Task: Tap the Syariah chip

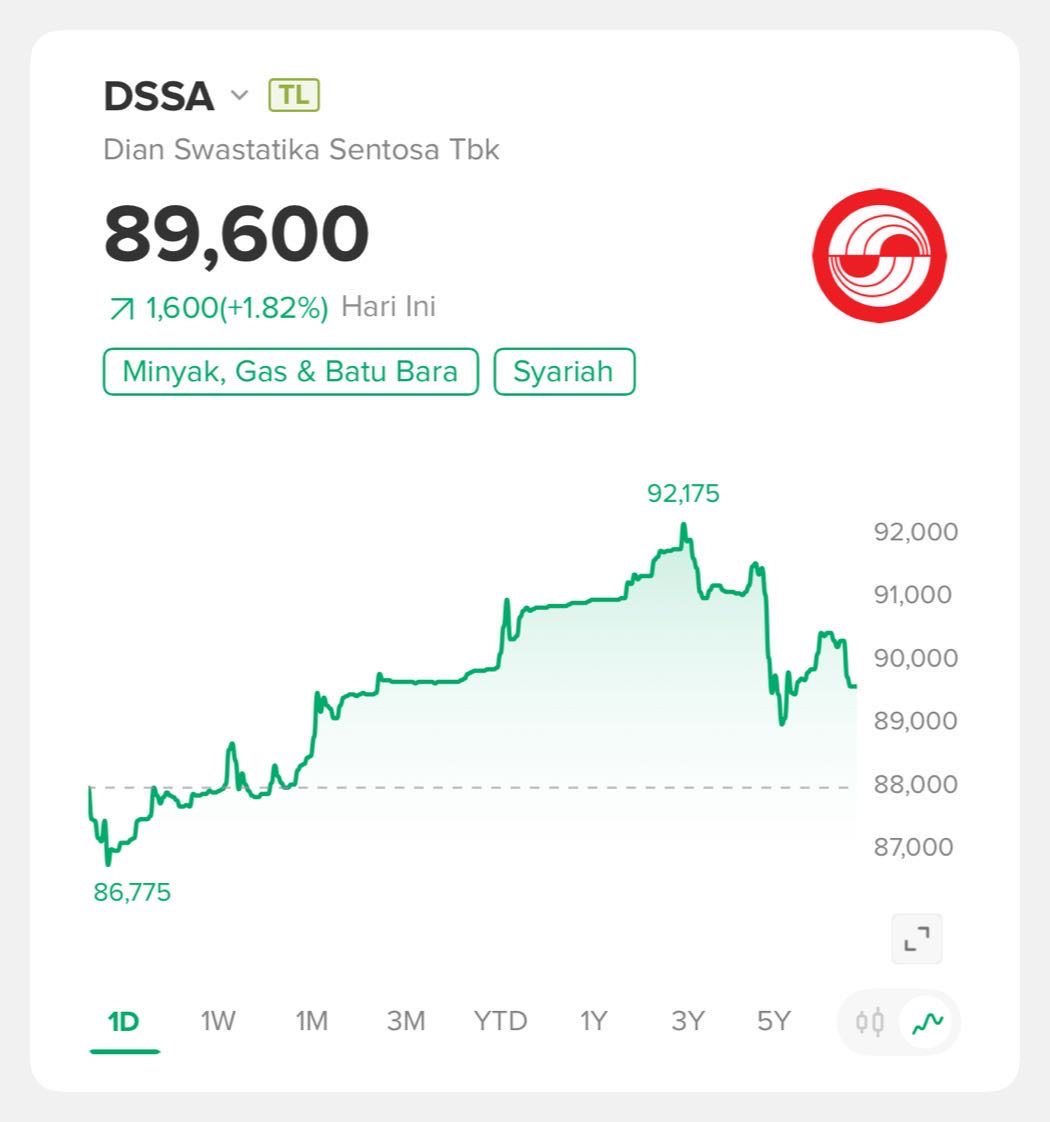Action: pyautogui.click(x=564, y=372)
